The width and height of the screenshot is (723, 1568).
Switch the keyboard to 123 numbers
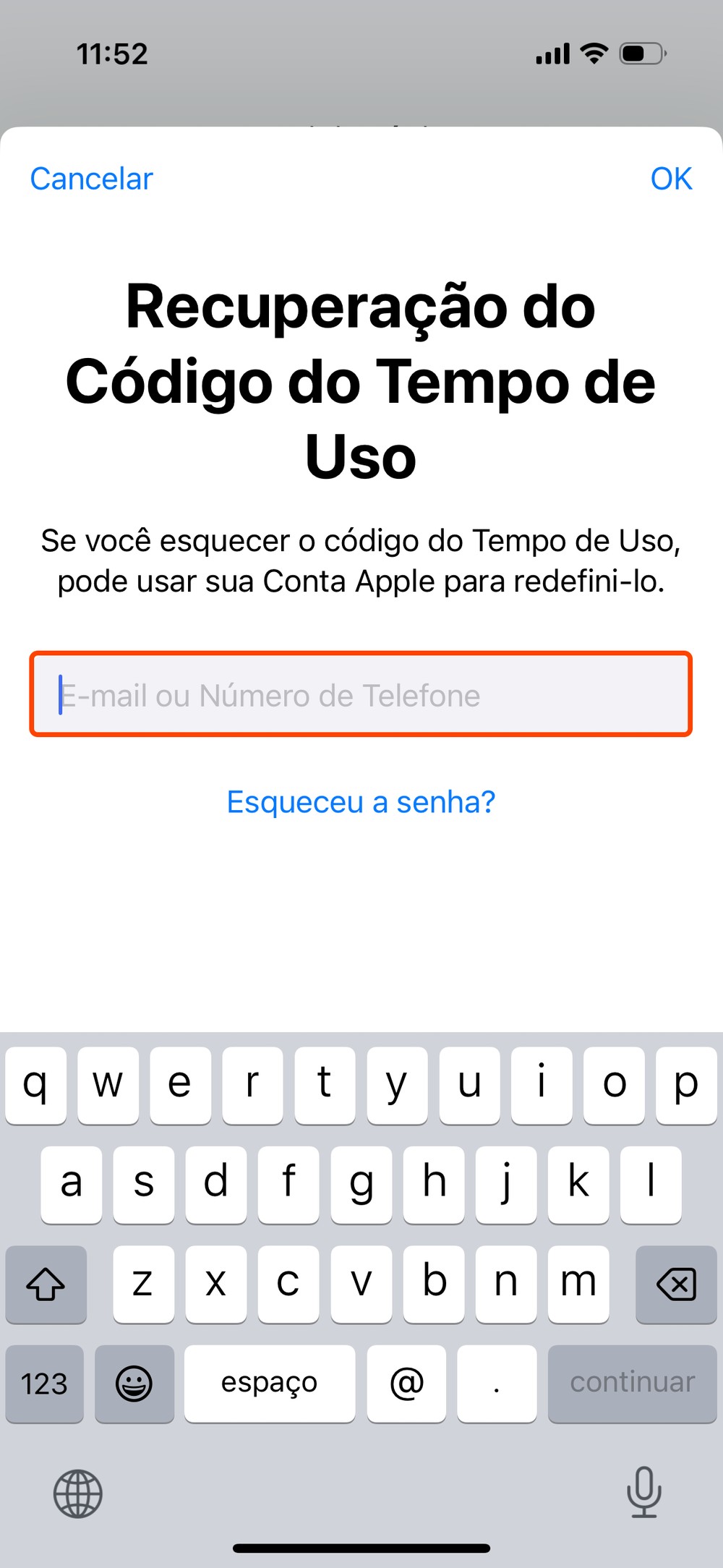pos(45,1384)
